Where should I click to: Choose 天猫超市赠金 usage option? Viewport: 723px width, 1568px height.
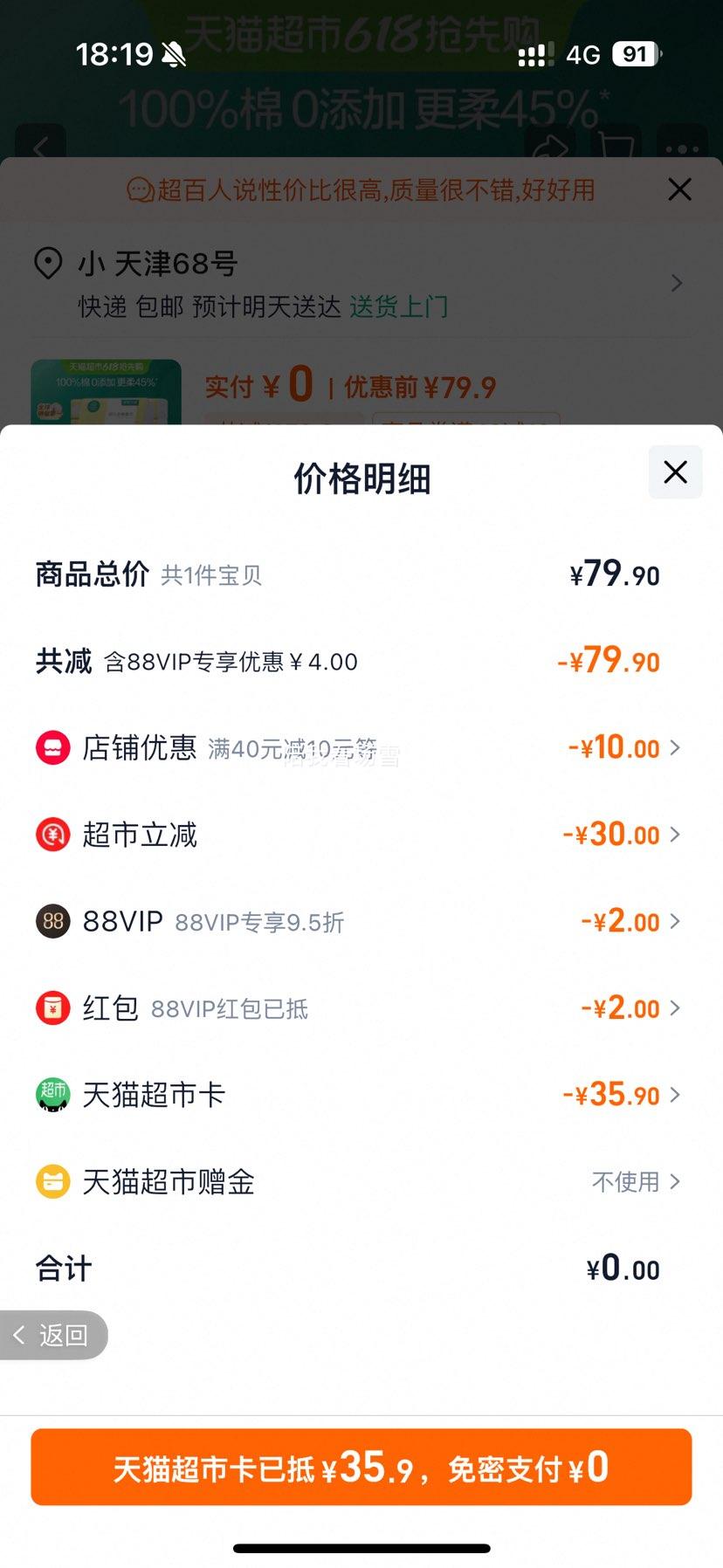pyautogui.click(x=361, y=1181)
